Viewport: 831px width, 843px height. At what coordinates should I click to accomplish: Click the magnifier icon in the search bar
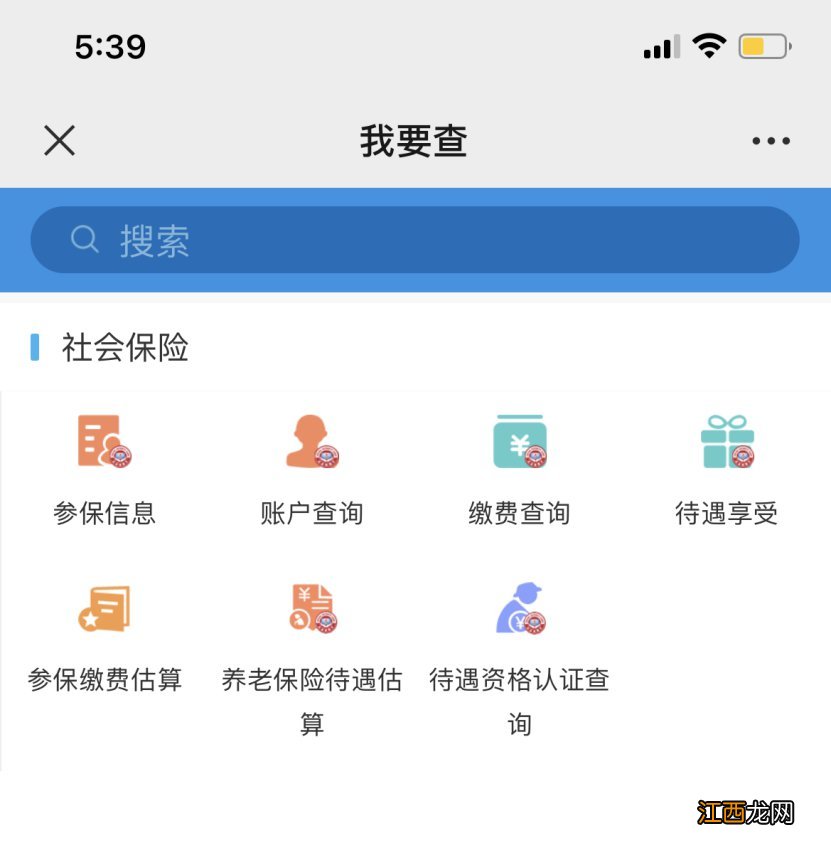84,239
